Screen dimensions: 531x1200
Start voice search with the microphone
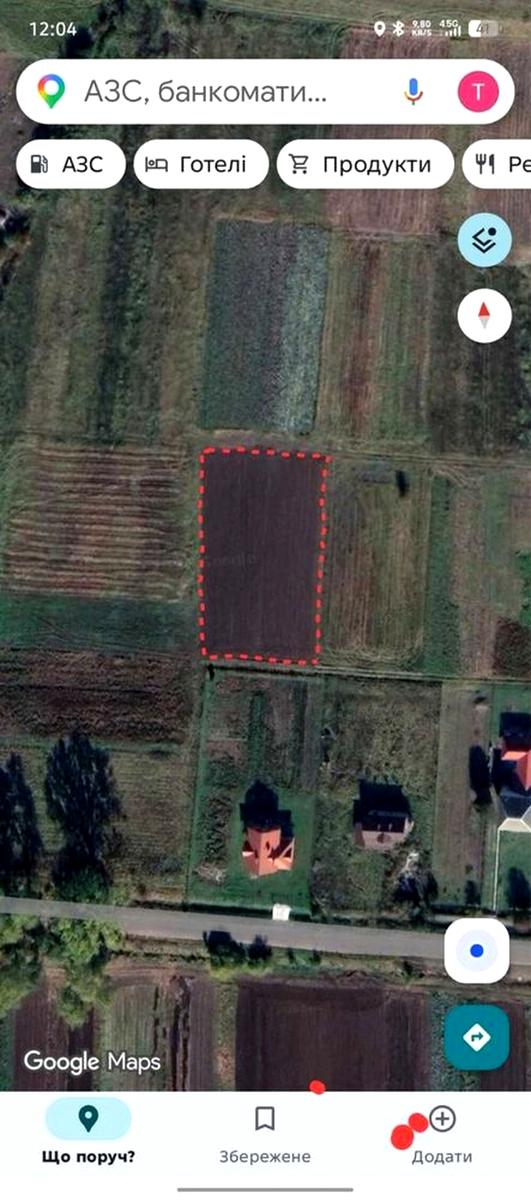(413, 92)
